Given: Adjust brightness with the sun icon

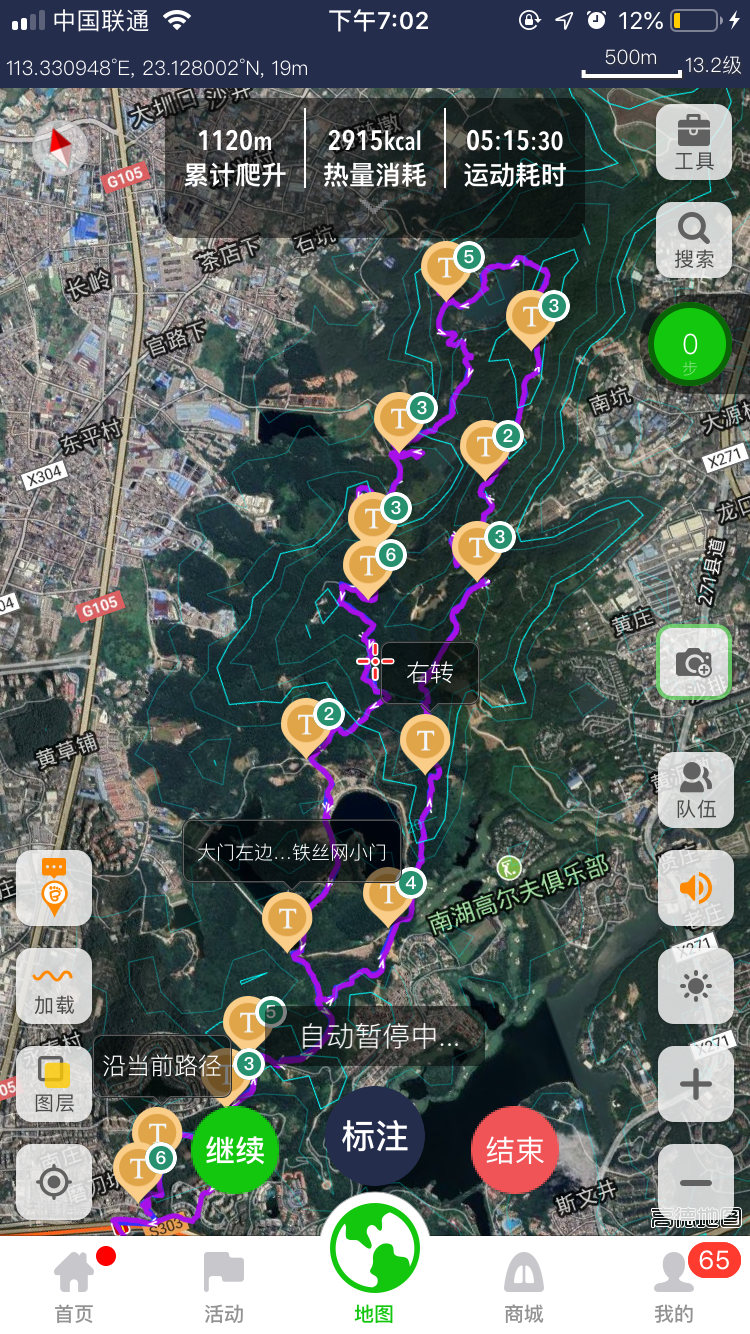Looking at the screenshot, I should point(694,986).
